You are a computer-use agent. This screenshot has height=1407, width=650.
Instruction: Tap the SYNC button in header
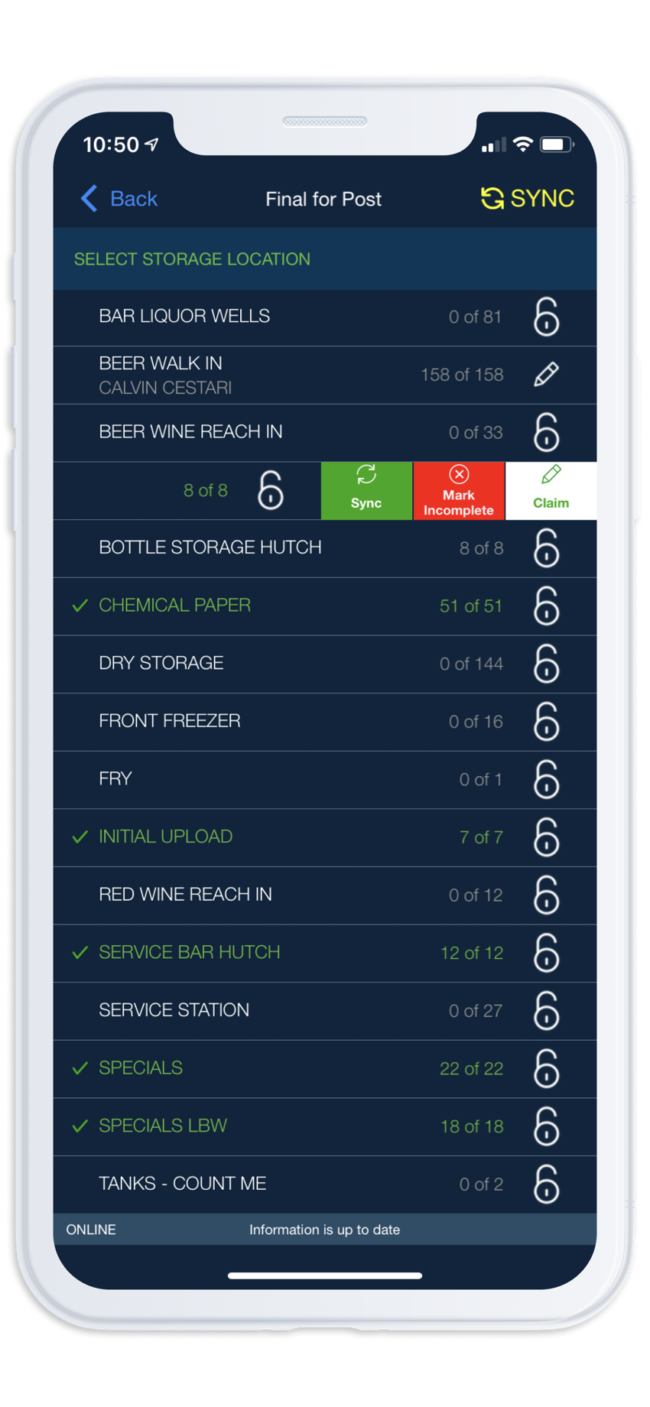527,199
